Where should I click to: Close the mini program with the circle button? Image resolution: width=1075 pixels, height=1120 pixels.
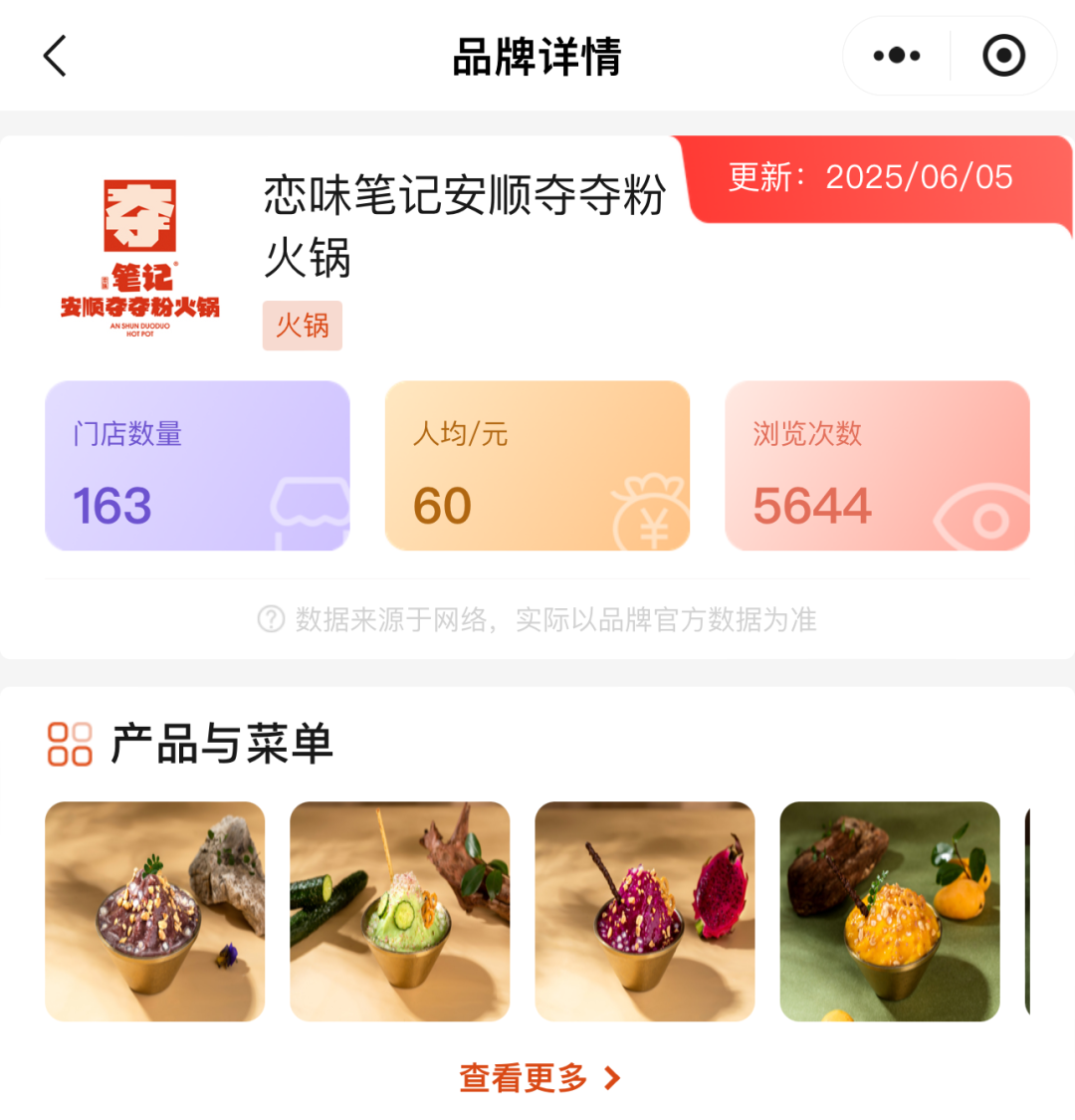1003,56
